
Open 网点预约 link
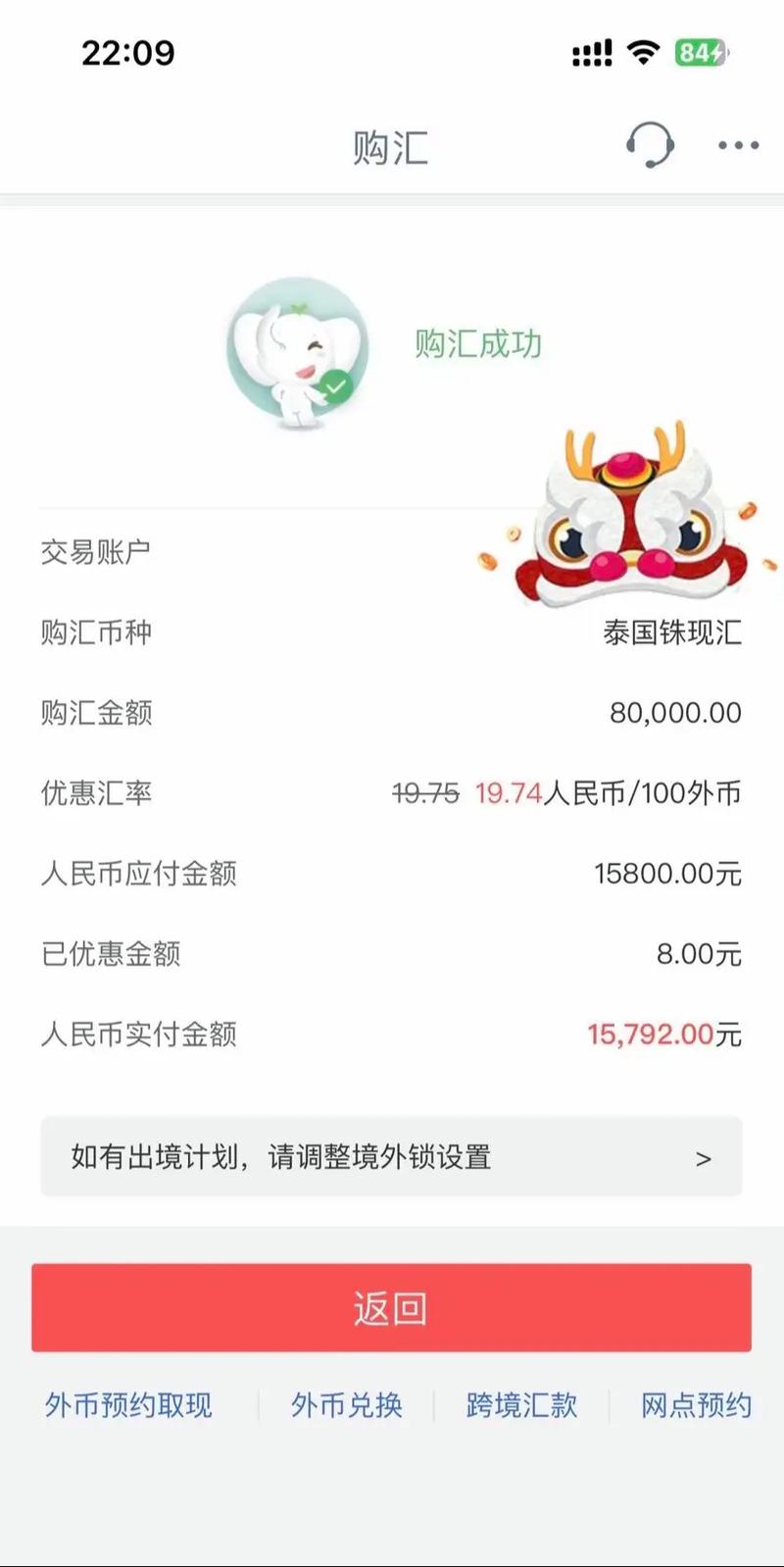(x=696, y=1405)
